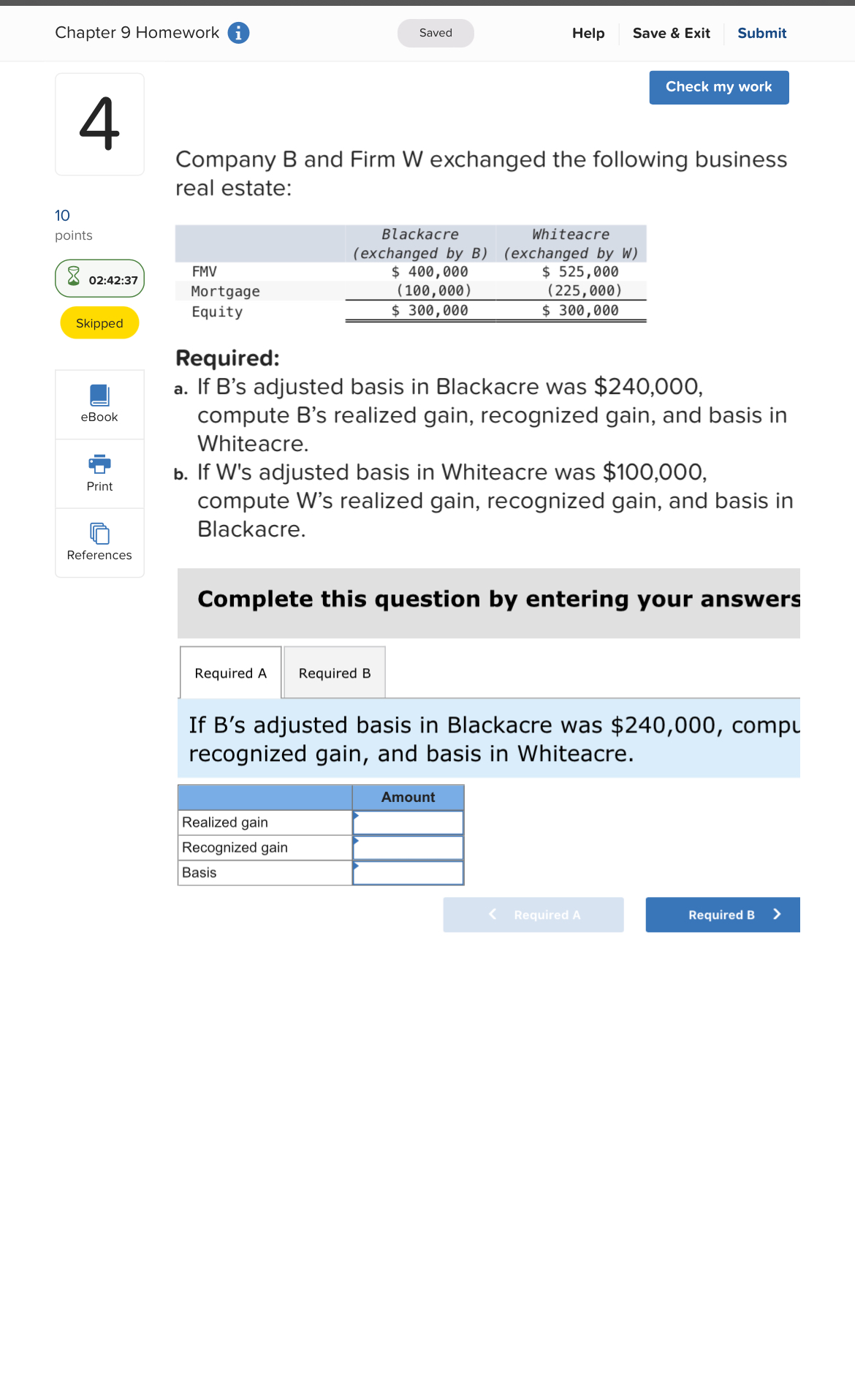Open the Recognized gain answer dropdown marker
855x1400 pixels.
click(356, 839)
